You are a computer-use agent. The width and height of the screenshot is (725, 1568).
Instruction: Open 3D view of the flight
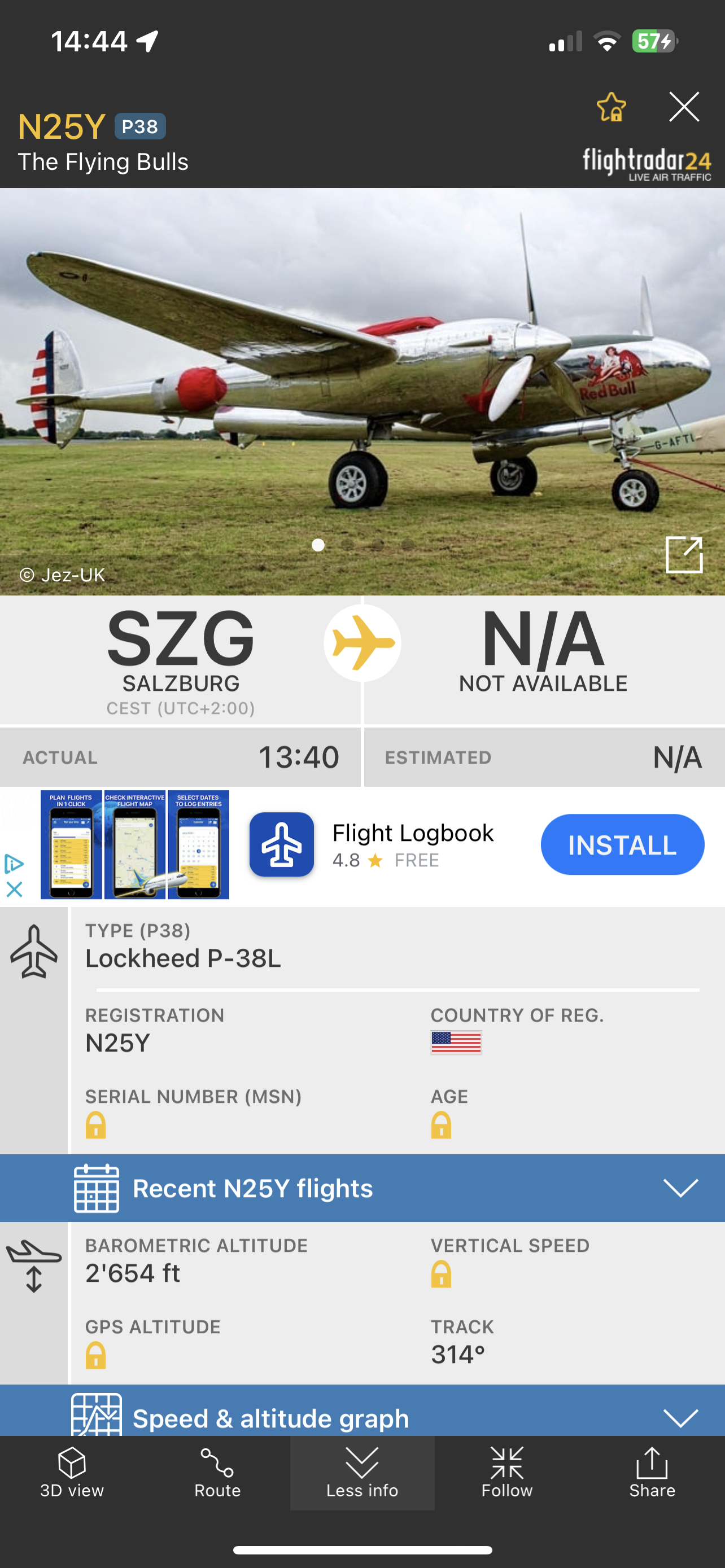[x=72, y=1473]
